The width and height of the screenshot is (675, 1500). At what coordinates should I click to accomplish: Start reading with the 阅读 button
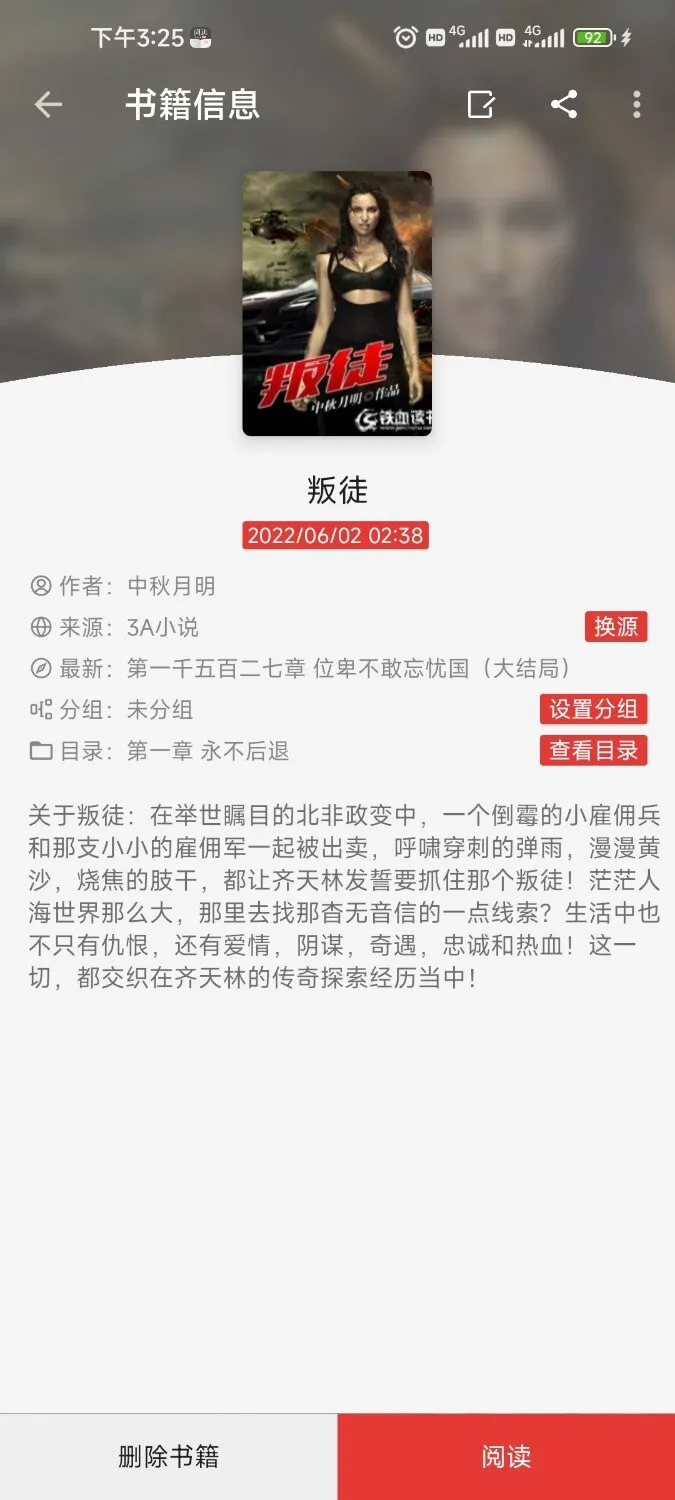pyautogui.click(x=506, y=1456)
